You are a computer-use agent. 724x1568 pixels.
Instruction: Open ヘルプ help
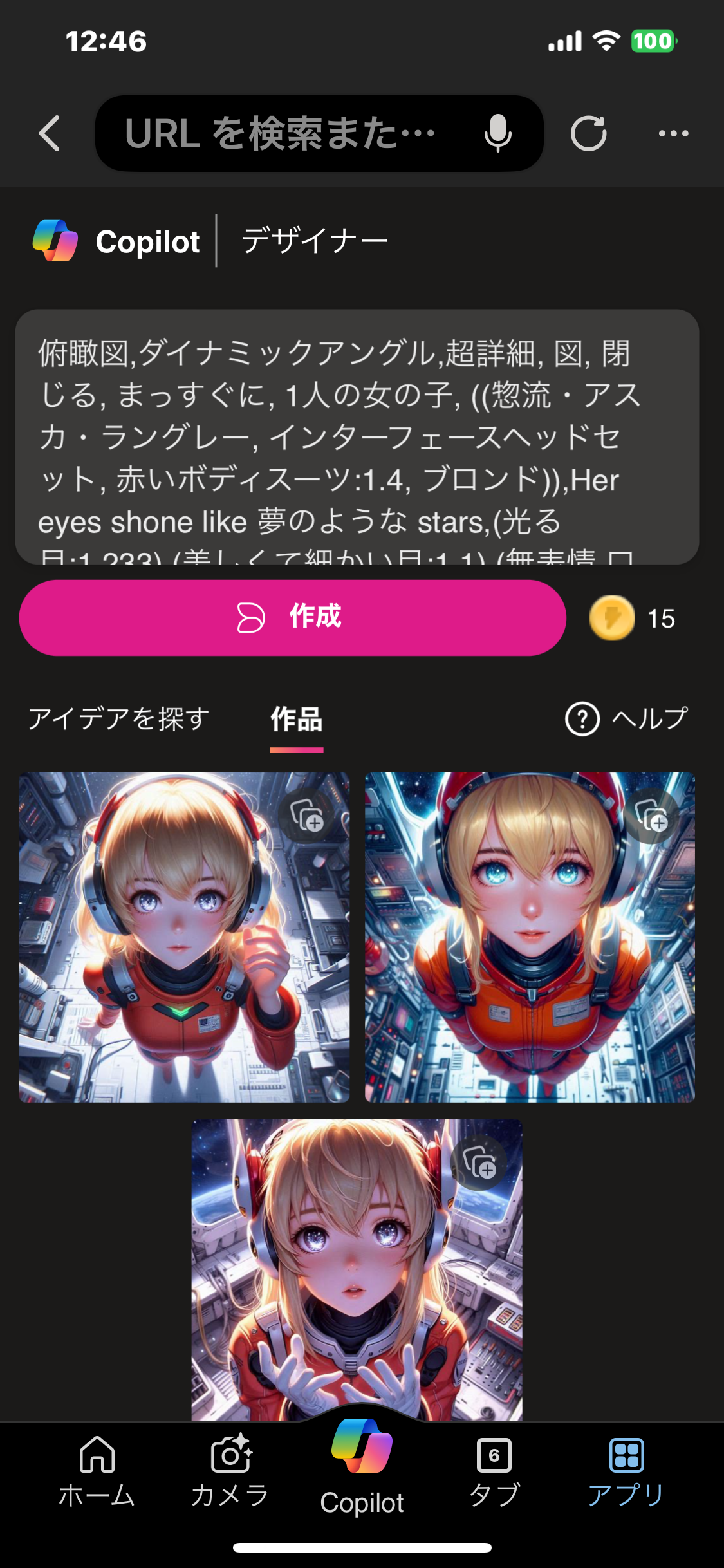pos(626,718)
